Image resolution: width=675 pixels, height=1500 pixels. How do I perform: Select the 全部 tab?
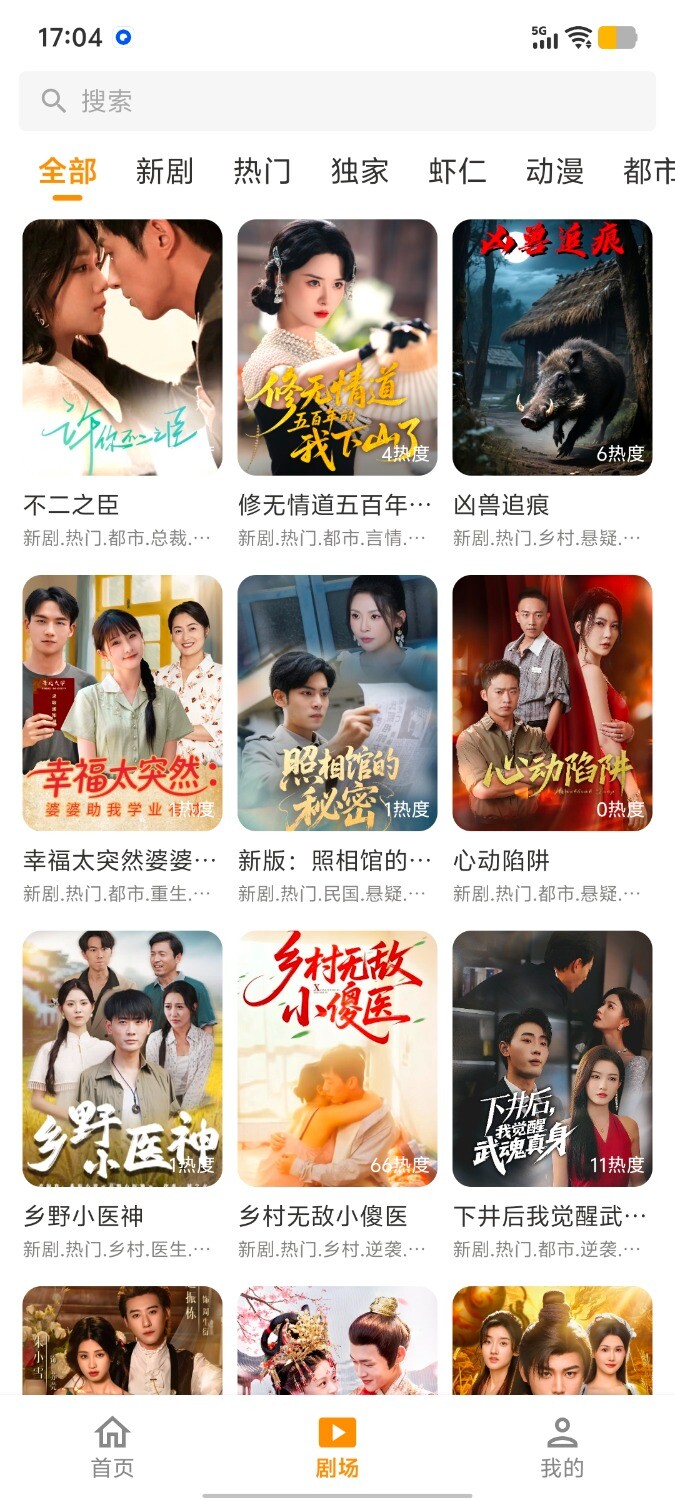pos(68,171)
